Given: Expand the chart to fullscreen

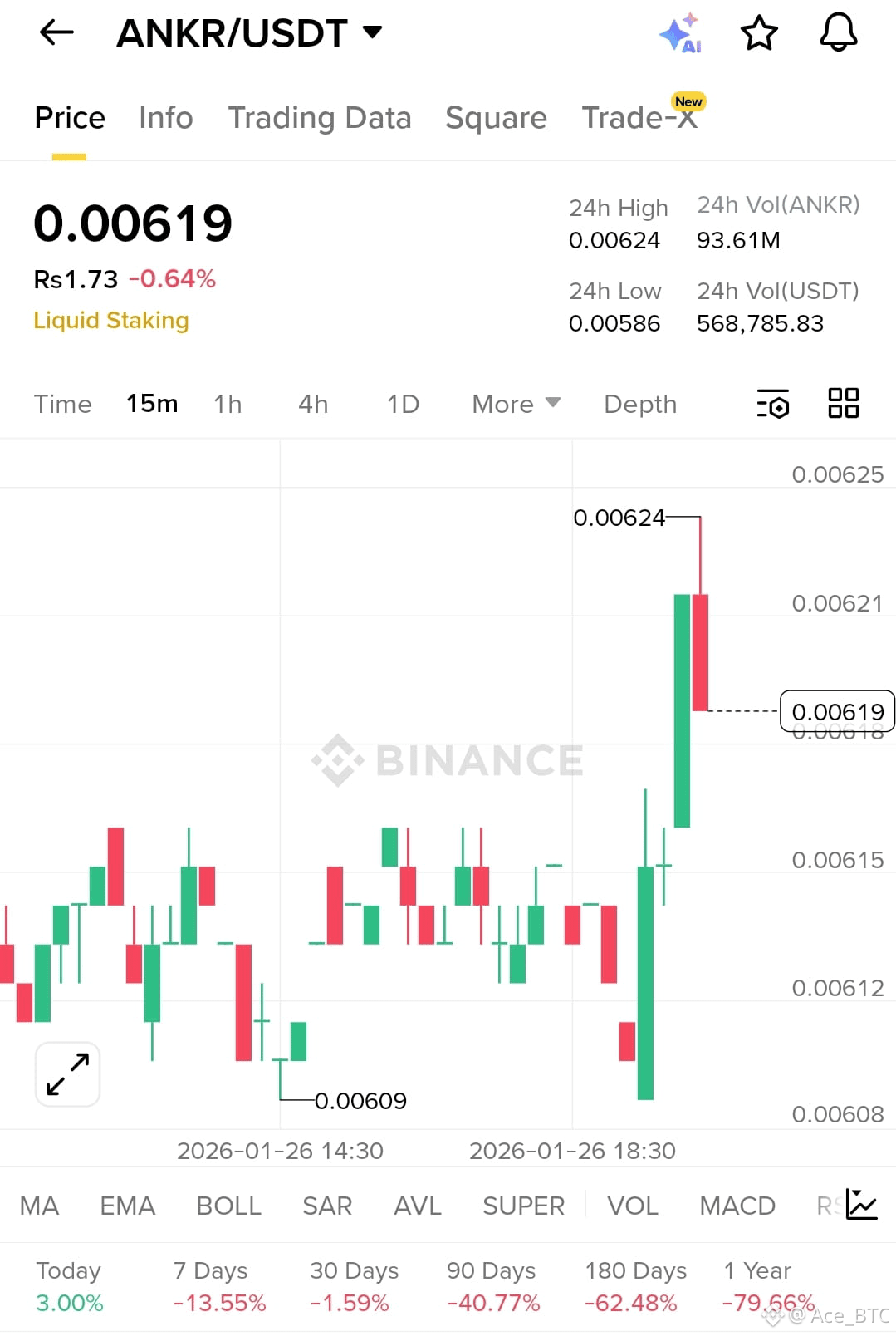Looking at the screenshot, I should (x=66, y=1073).
